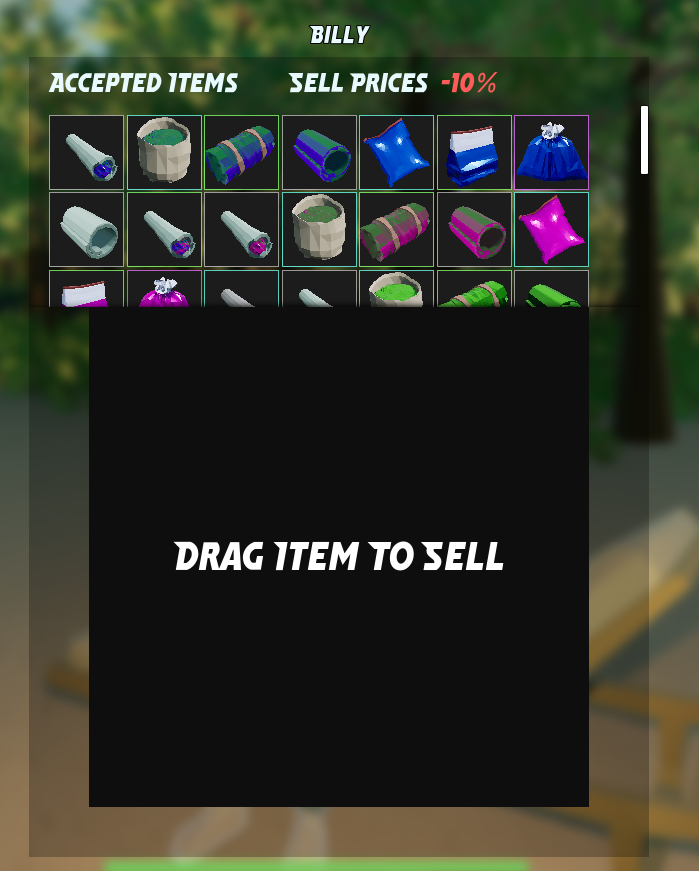Tap the accepted items list scrollbar
Image resolution: width=699 pixels, height=871 pixels.
pos(644,140)
